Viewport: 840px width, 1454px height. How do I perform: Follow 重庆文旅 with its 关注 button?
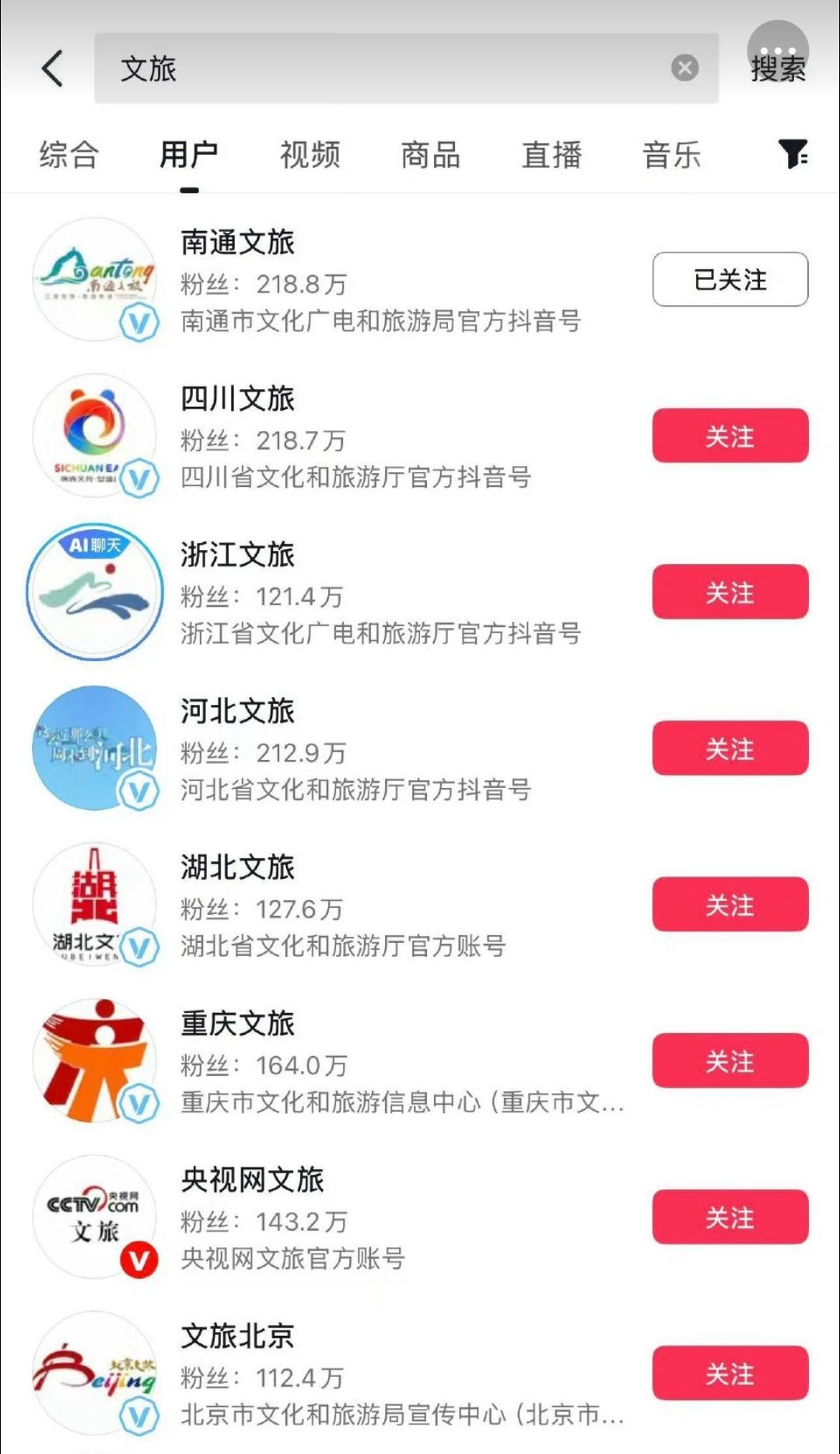pyautogui.click(x=729, y=1060)
